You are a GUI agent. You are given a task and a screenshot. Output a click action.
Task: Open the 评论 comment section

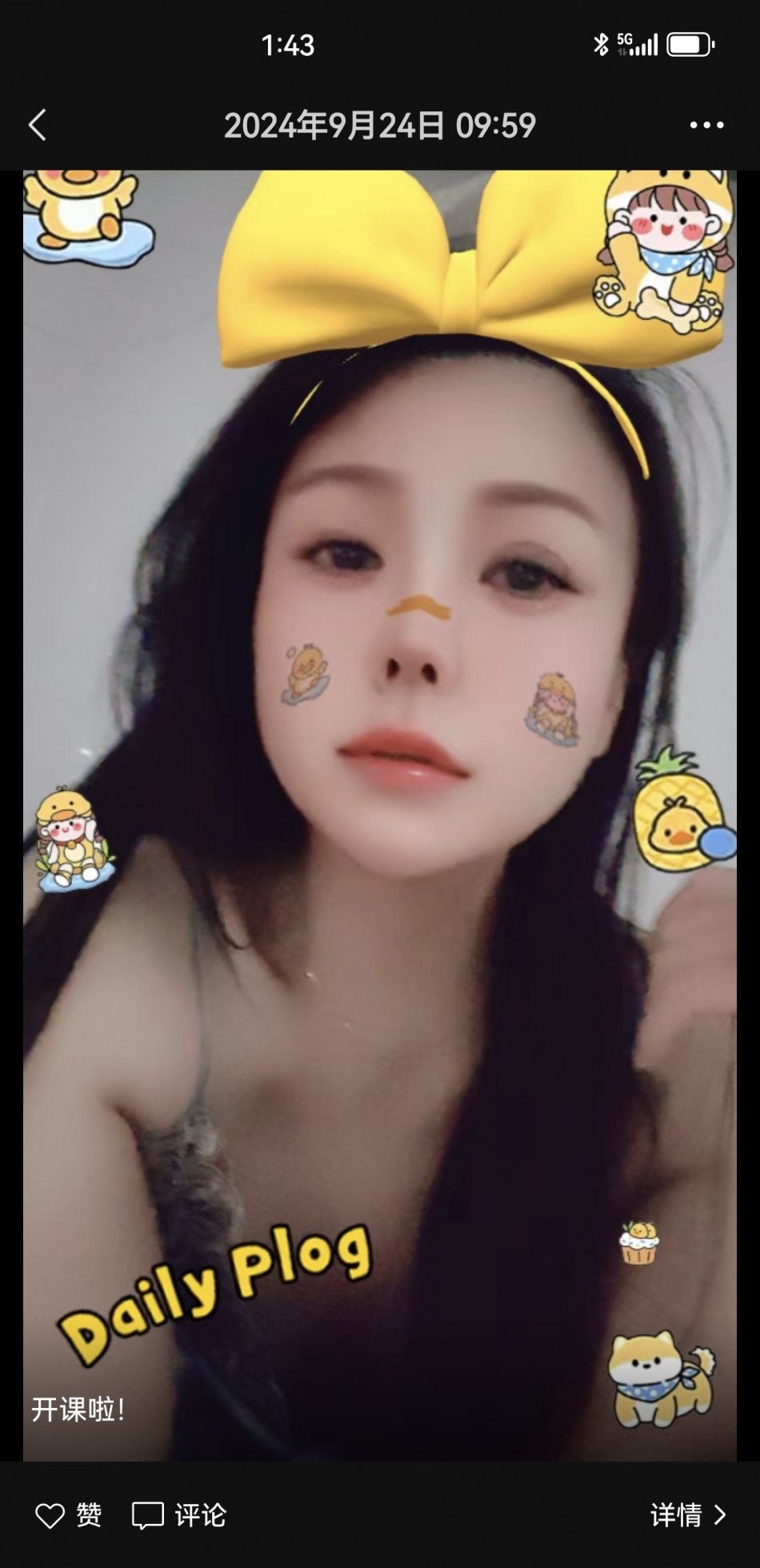tap(179, 1514)
